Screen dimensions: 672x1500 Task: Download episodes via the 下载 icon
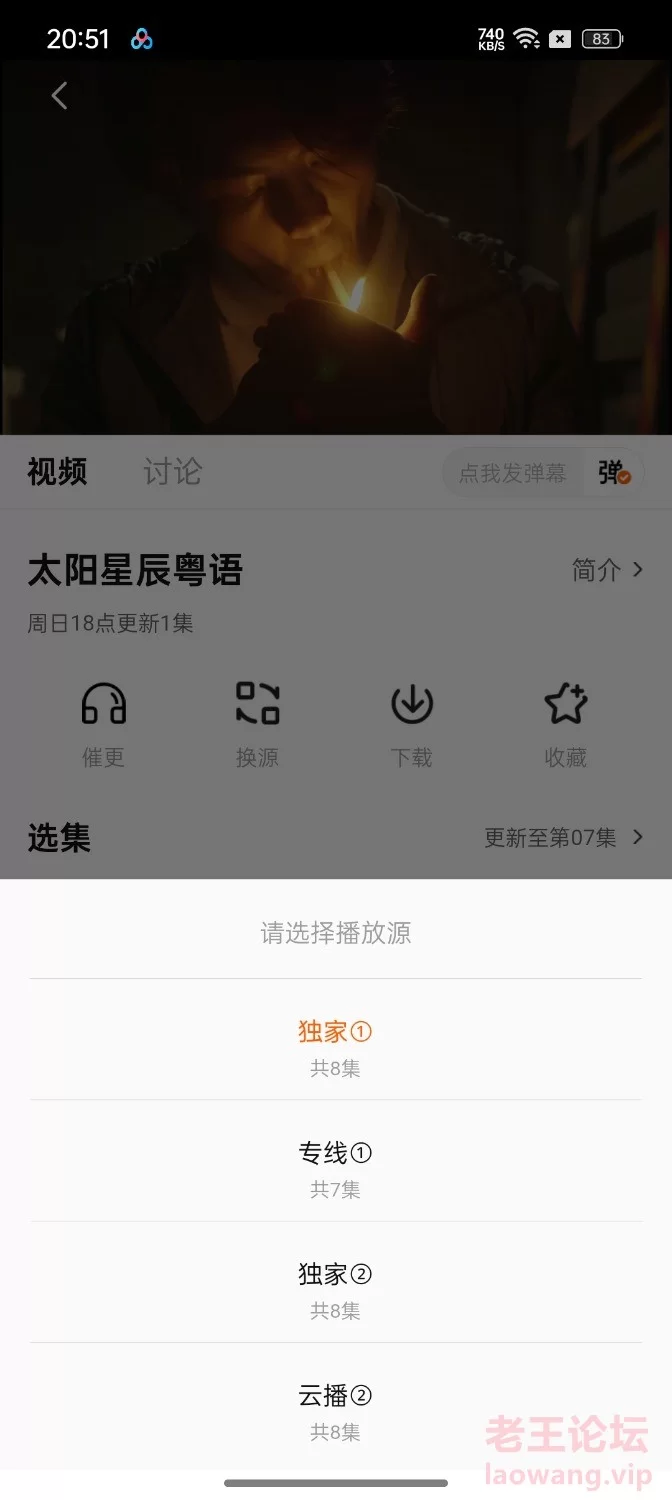click(x=411, y=704)
